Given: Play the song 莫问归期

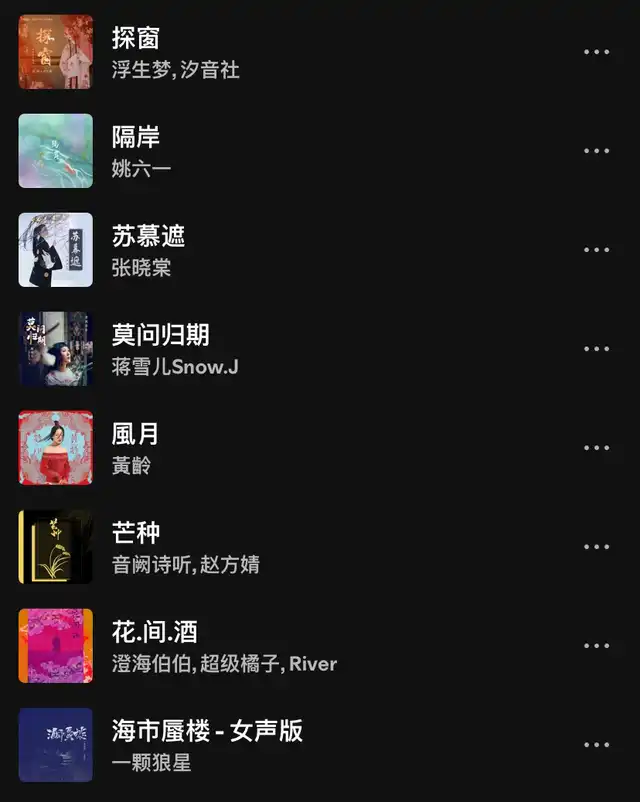Looking at the screenshot, I should click(160, 336).
